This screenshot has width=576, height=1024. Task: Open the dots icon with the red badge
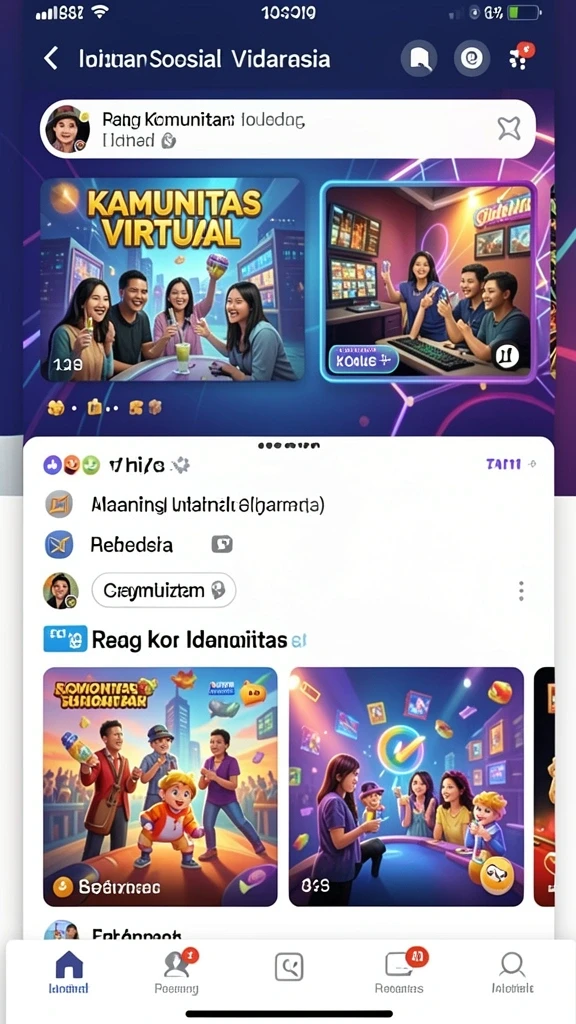(x=521, y=57)
